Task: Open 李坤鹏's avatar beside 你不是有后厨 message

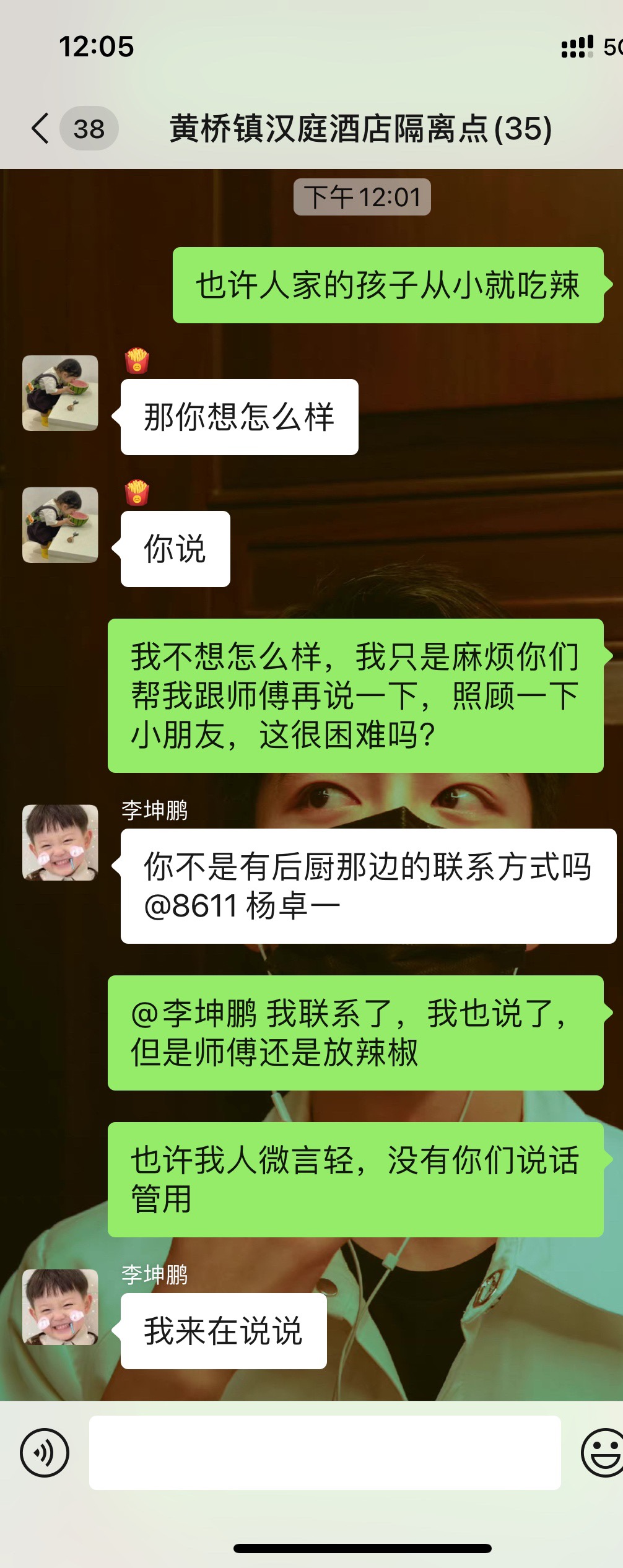Action: click(x=60, y=842)
